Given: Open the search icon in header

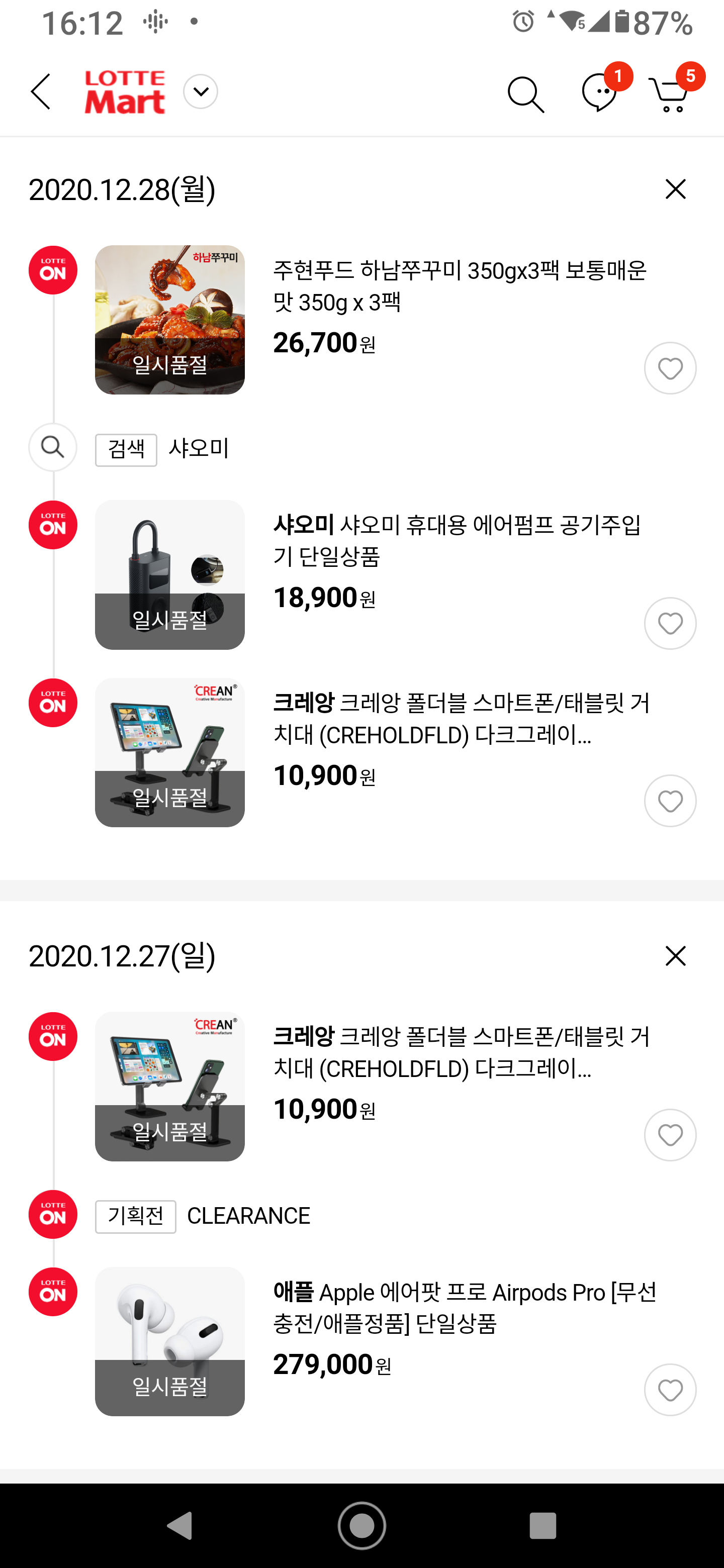Looking at the screenshot, I should 525,94.
